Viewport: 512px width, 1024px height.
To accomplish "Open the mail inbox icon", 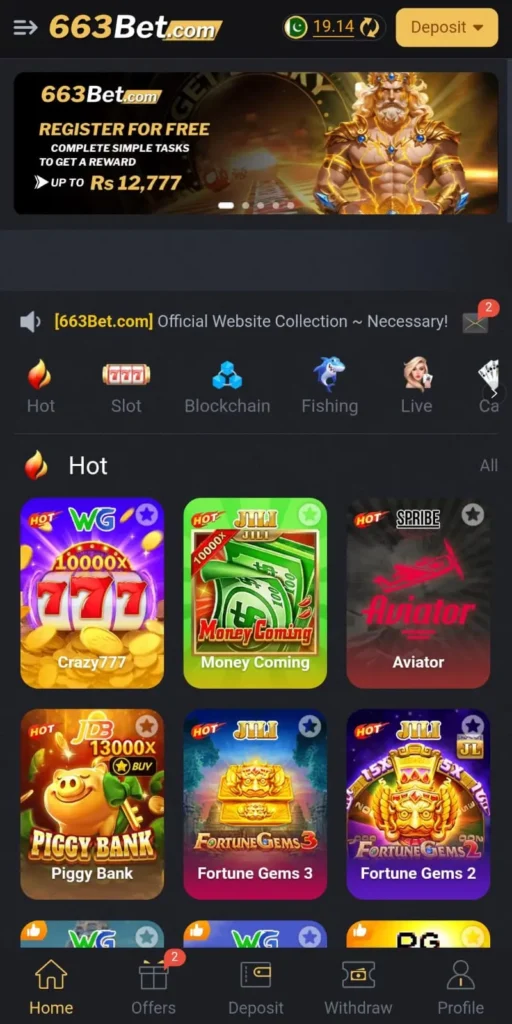I will tap(476, 321).
